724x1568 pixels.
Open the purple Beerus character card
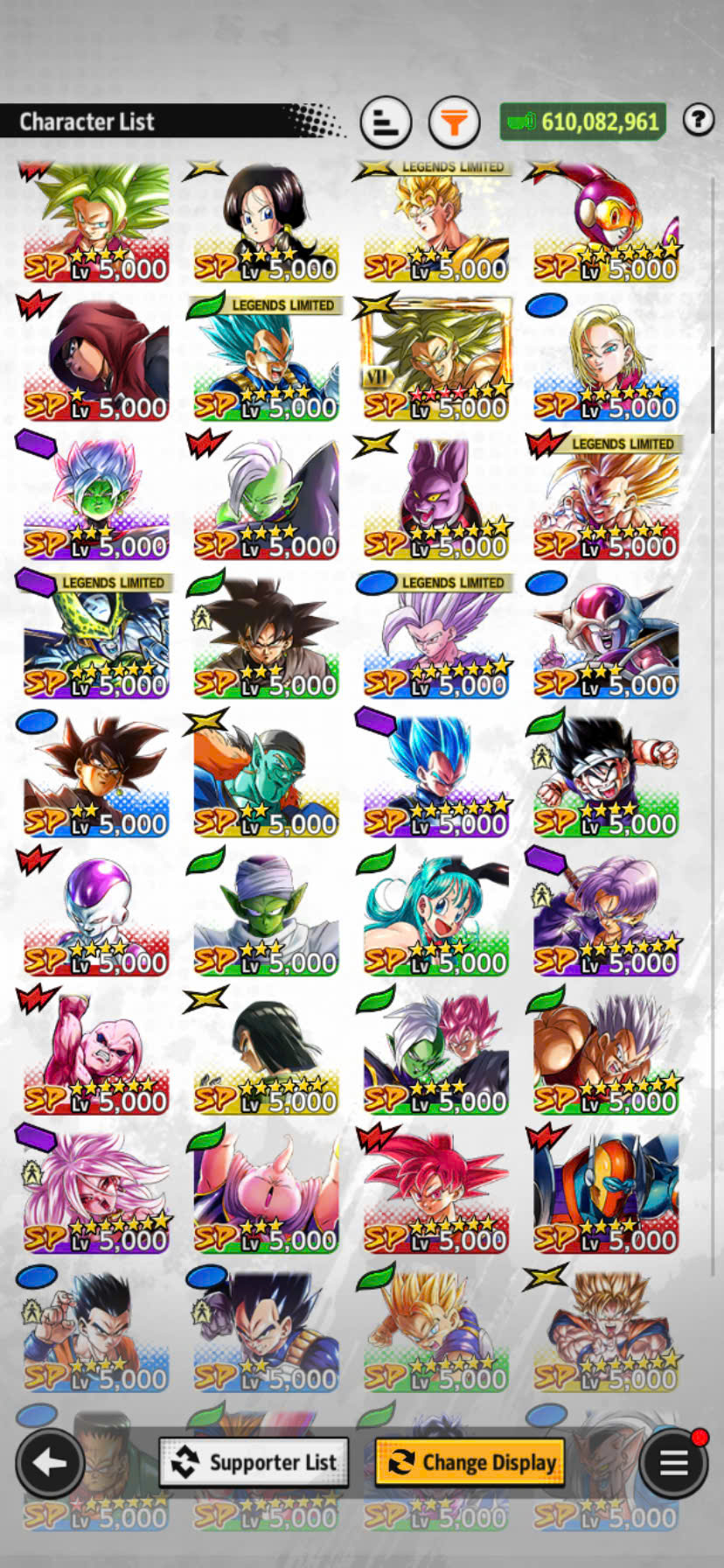click(x=435, y=497)
